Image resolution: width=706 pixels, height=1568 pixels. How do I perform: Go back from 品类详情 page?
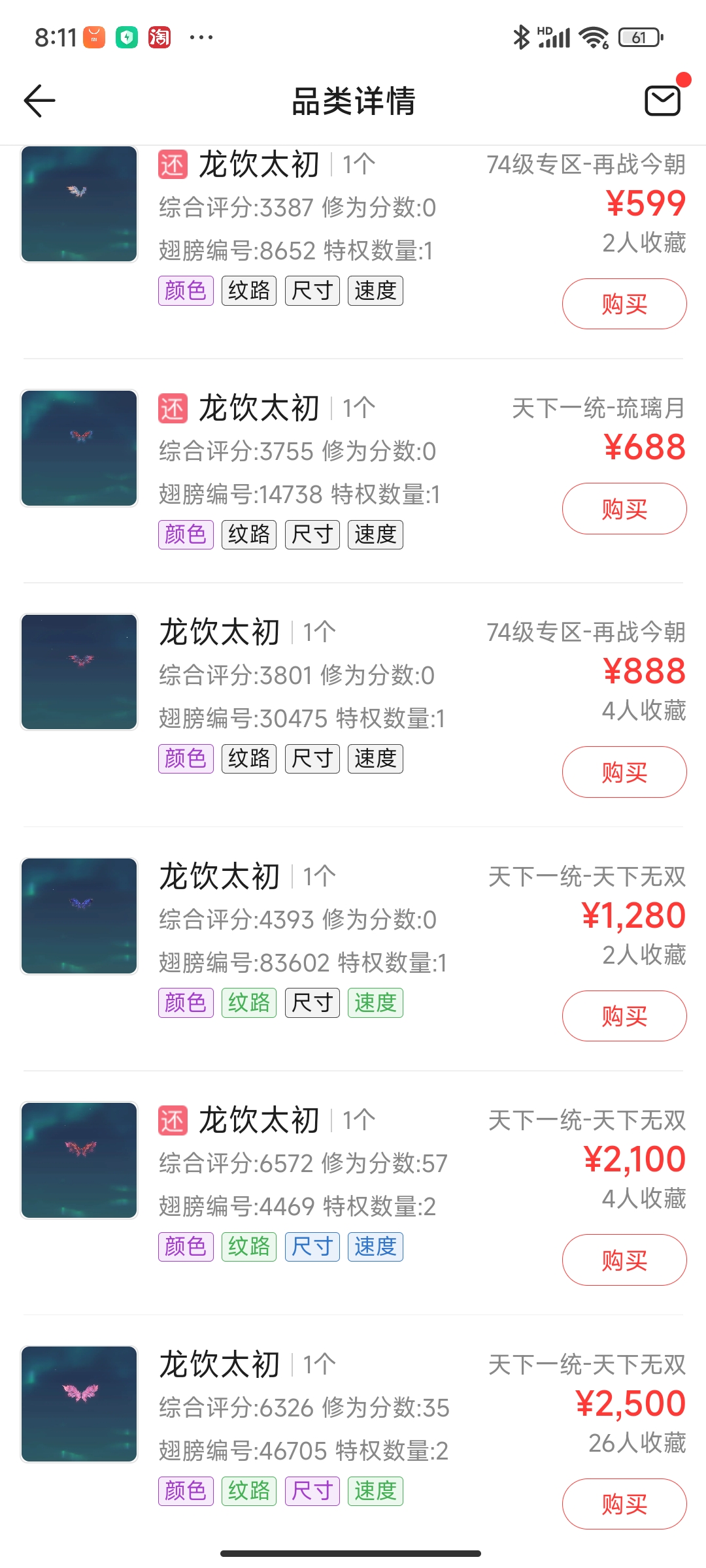tap(39, 101)
